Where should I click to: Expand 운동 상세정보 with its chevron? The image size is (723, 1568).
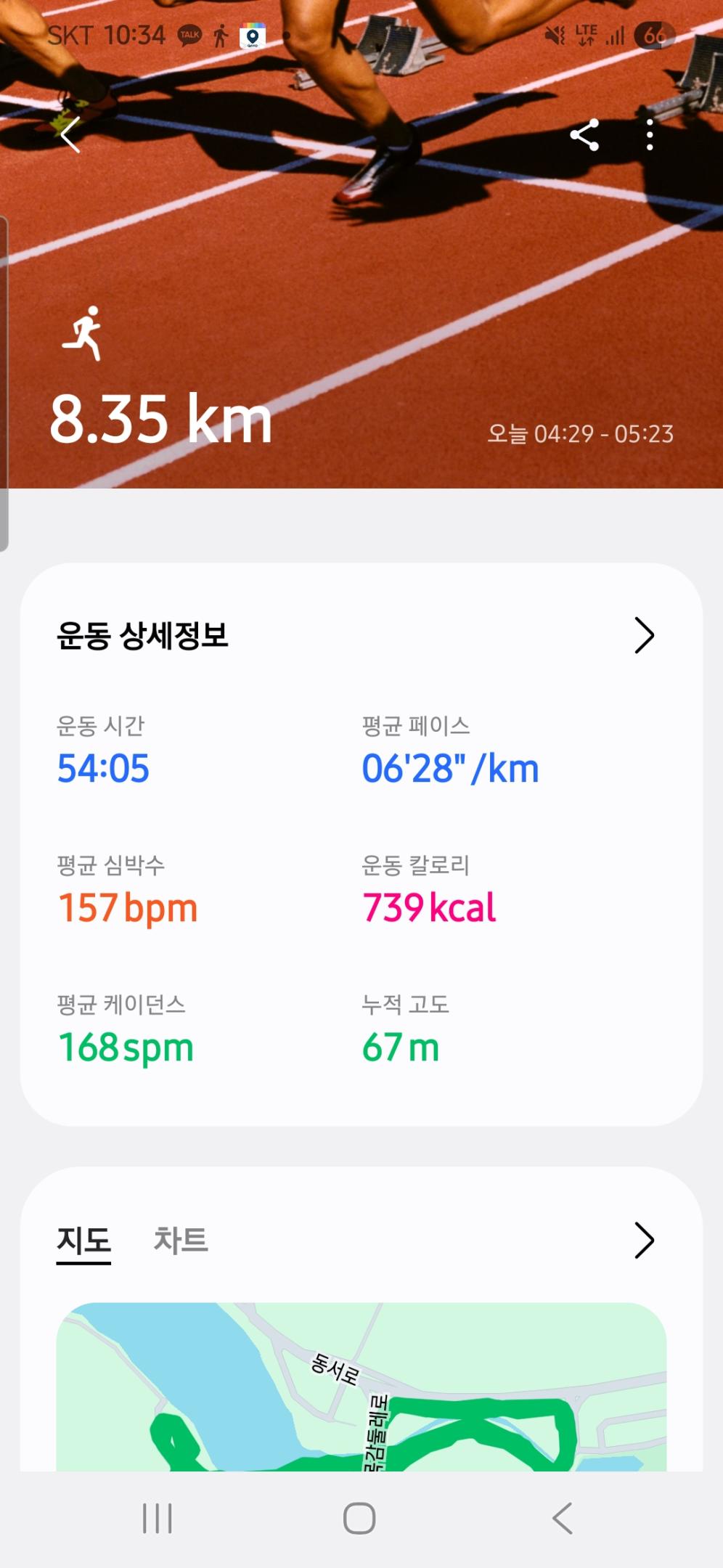(644, 636)
